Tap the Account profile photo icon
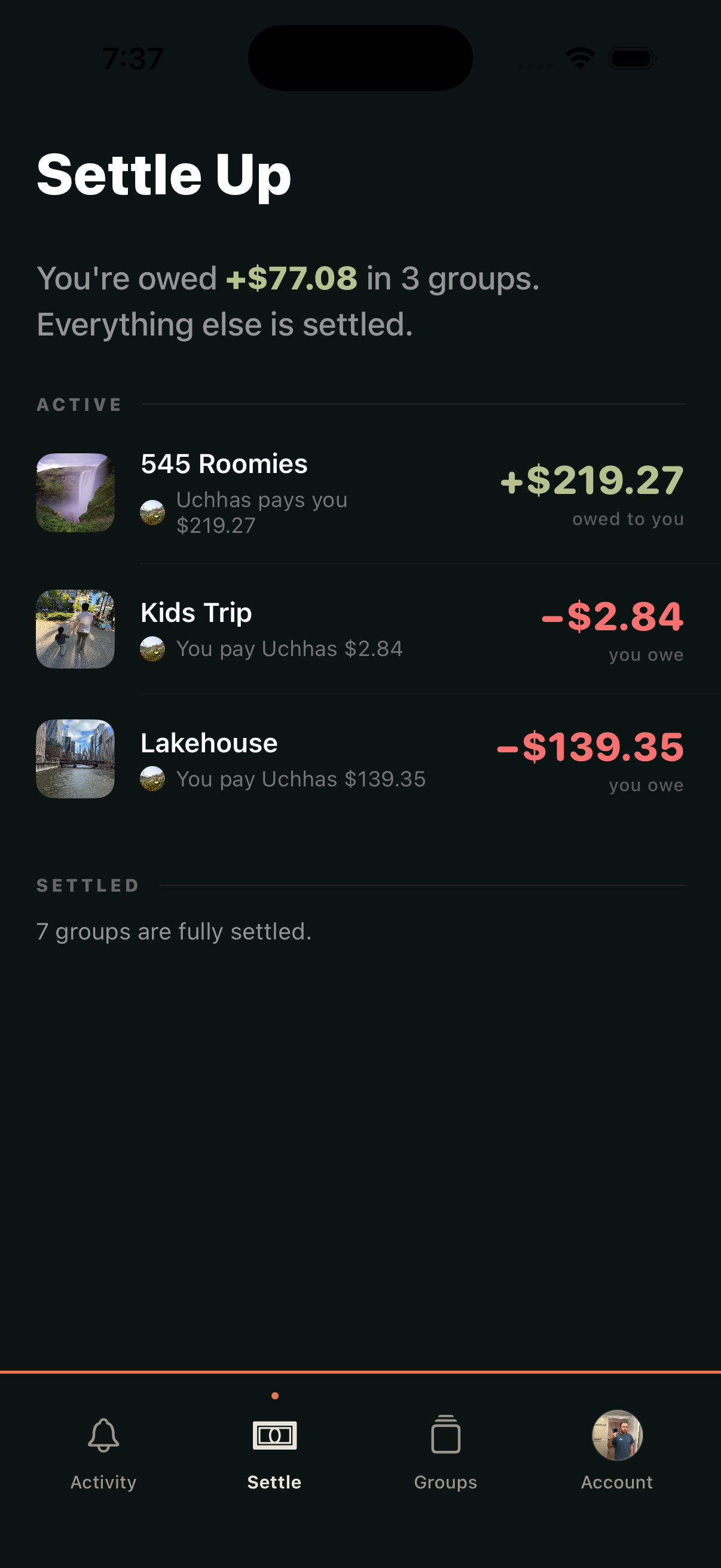Viewport: 721px width, 1568px height. [x=616, y=1433]
